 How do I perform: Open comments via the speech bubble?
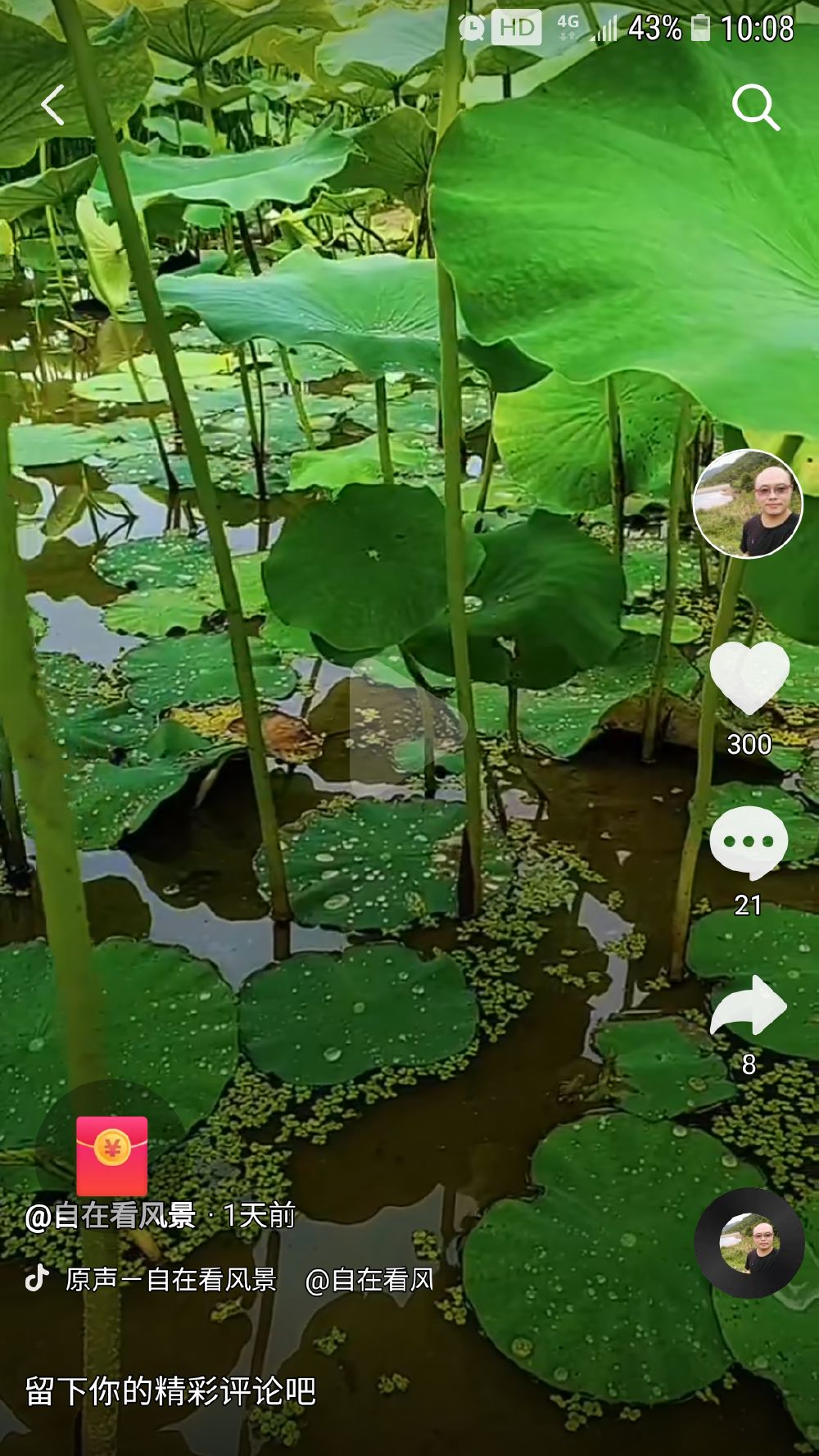click(x=749, y=841)
